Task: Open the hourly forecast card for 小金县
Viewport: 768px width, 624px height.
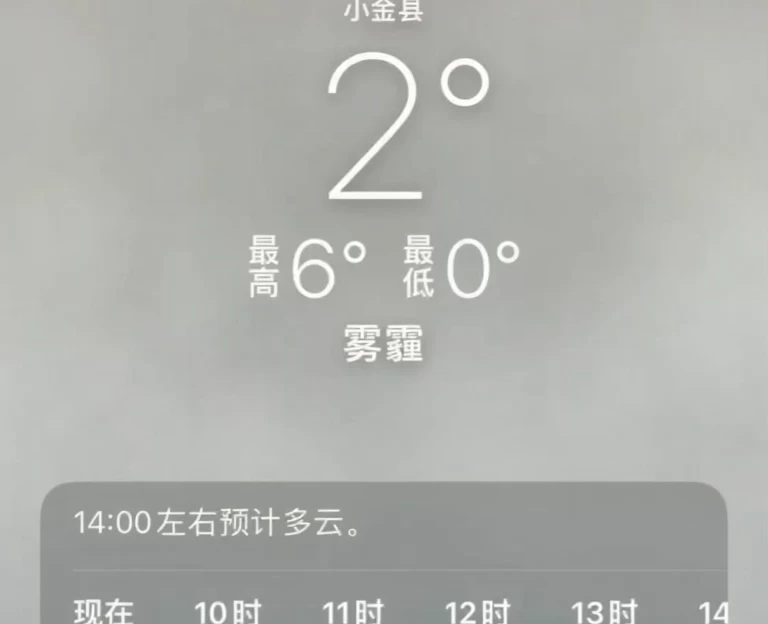Action: 384,553
